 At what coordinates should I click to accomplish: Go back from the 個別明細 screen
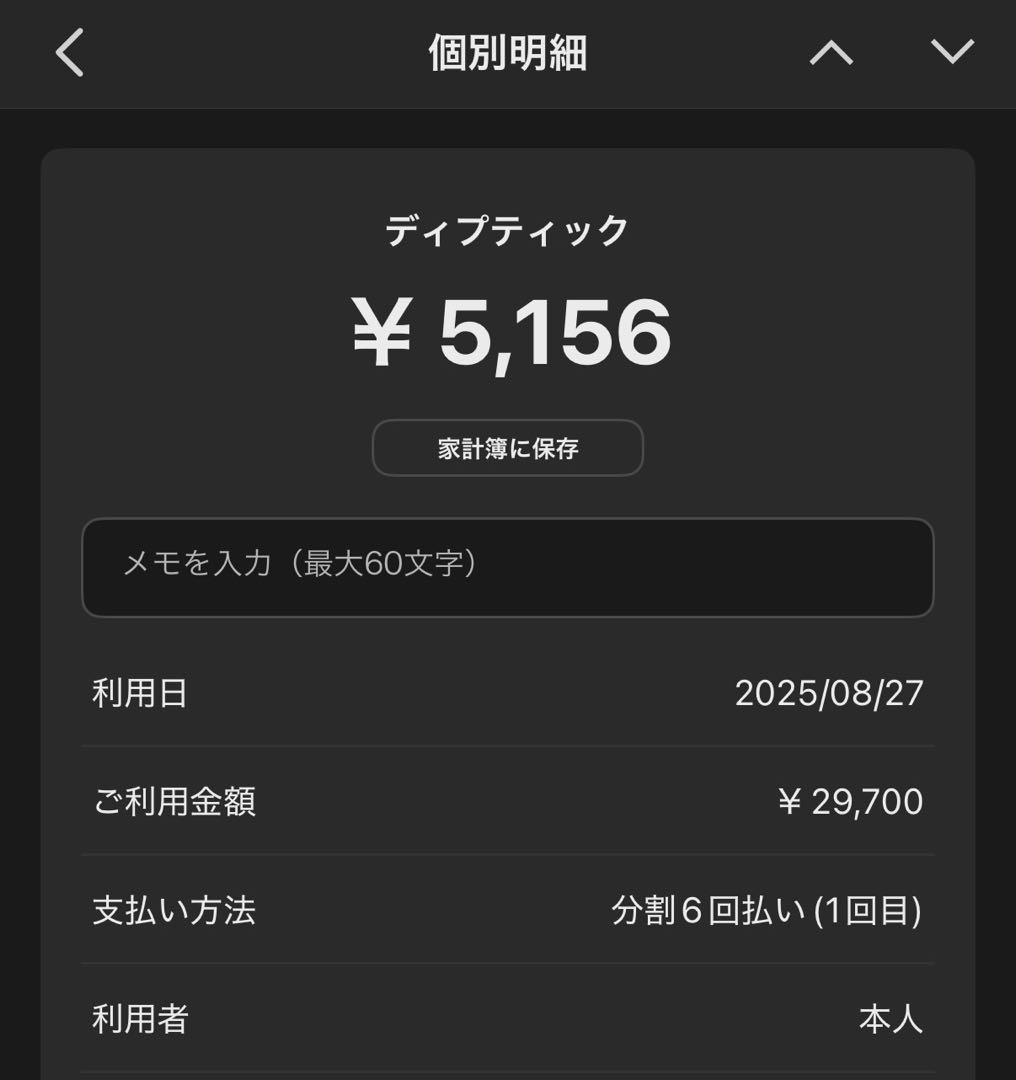click(x=70, y=53)
